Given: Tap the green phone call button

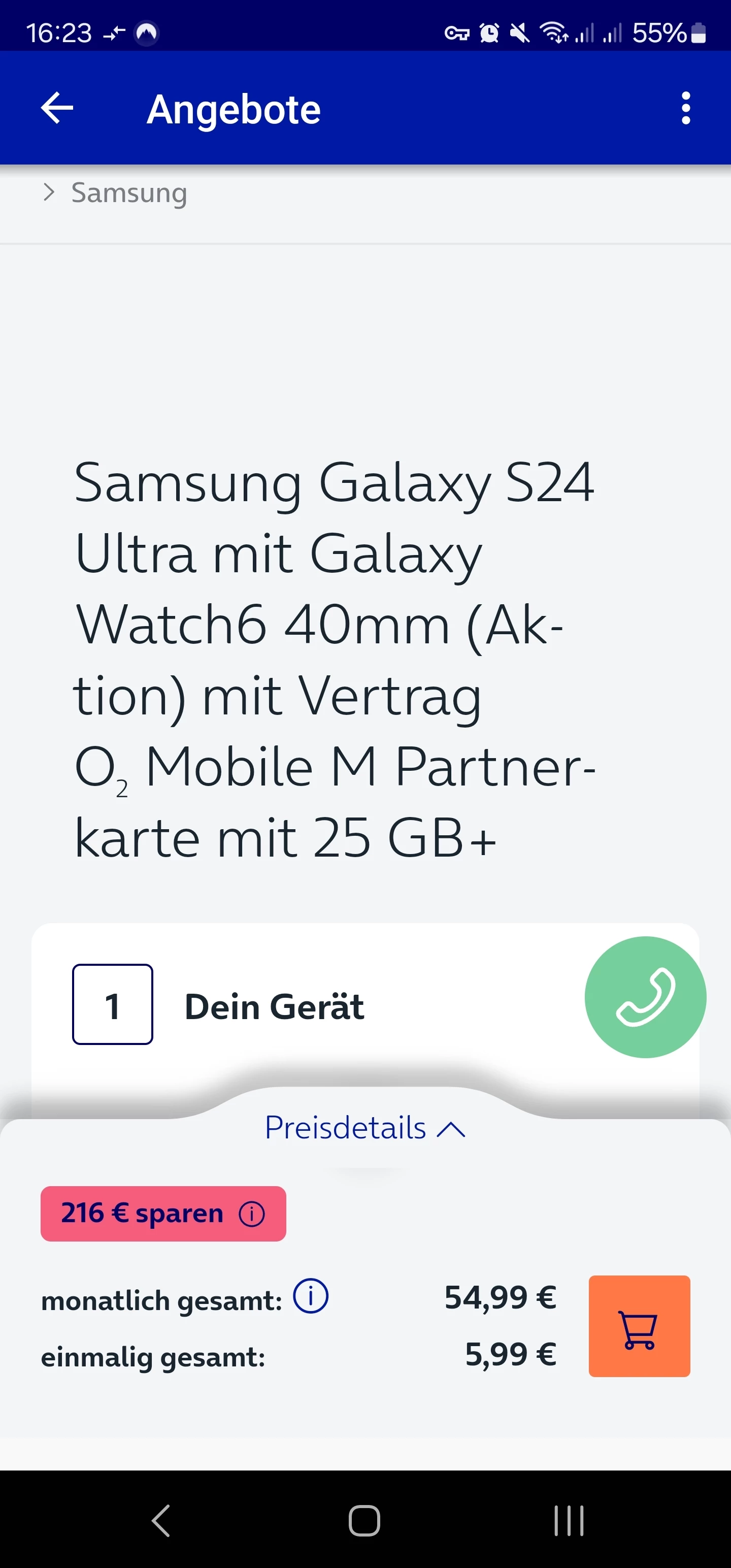Looking at the screenshot, I should click(x=645, y=997).
